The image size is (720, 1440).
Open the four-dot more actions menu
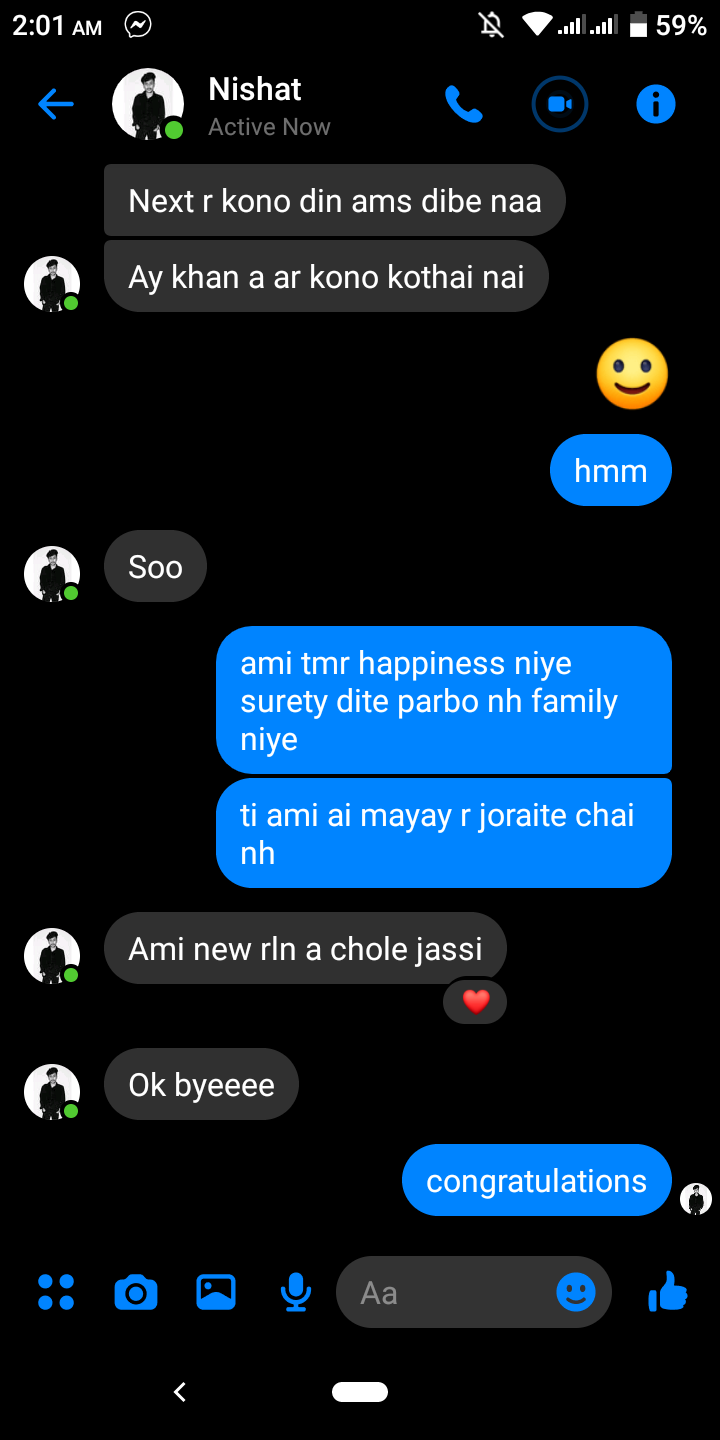pyautogui.click(x=56, y=1292)
